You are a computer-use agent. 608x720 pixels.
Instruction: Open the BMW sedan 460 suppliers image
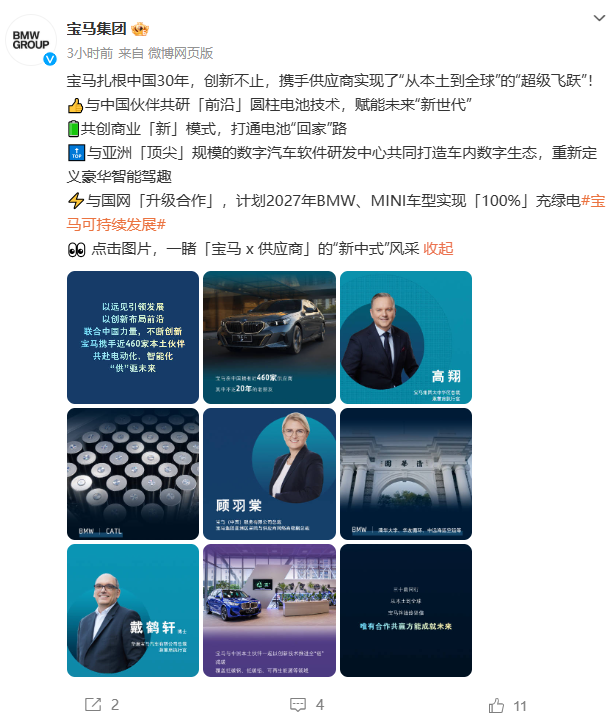pos(268,337)
